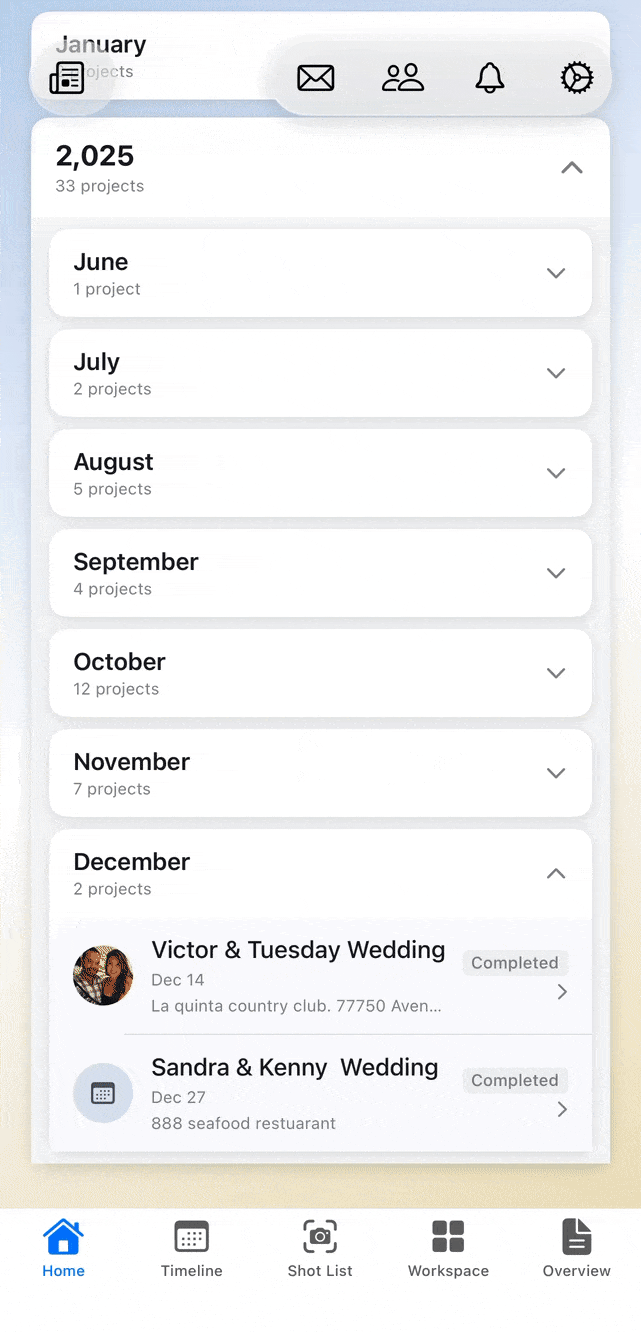The width and height of the screenshot is (641, 1332).
Task: Switch to the Timeline tab
Action: point(191,1249)
